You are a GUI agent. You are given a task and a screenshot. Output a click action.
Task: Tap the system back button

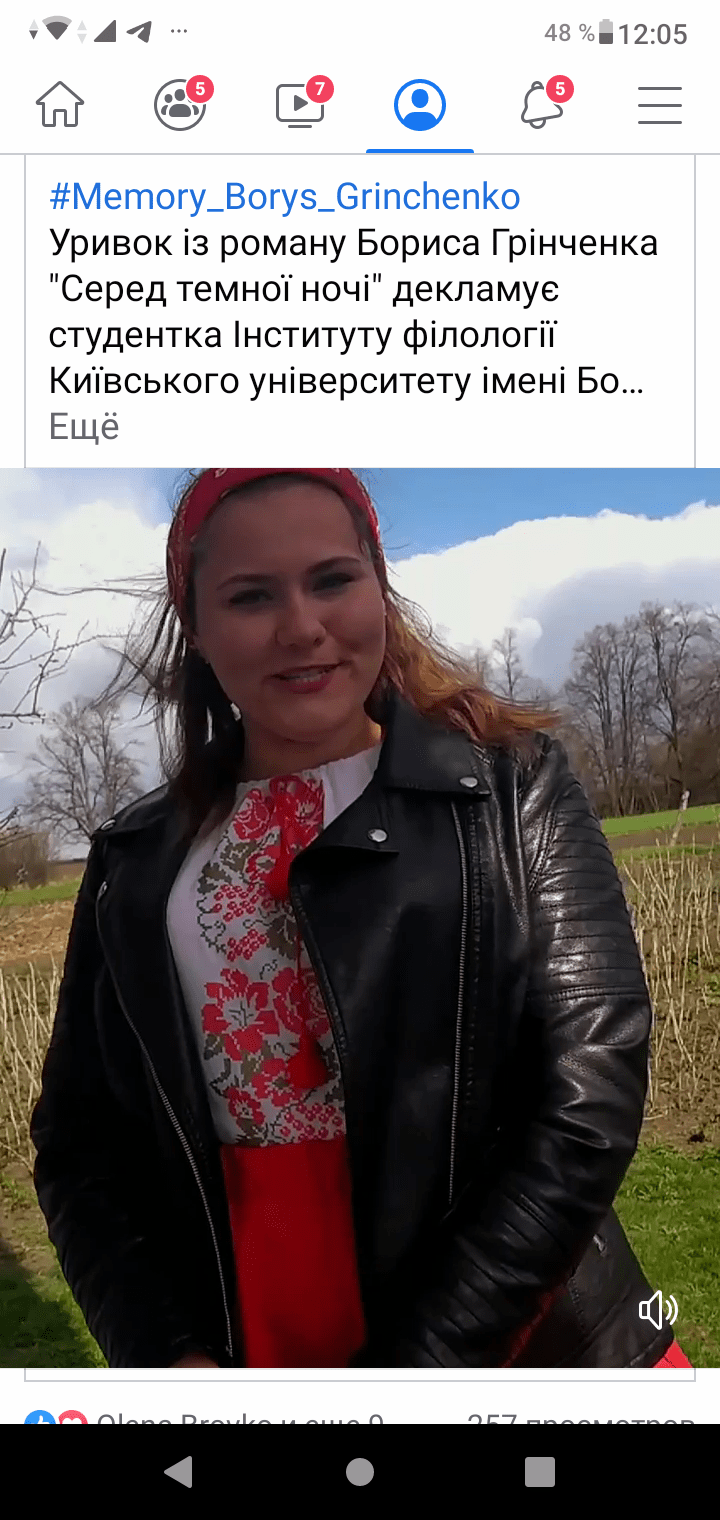179,1471
